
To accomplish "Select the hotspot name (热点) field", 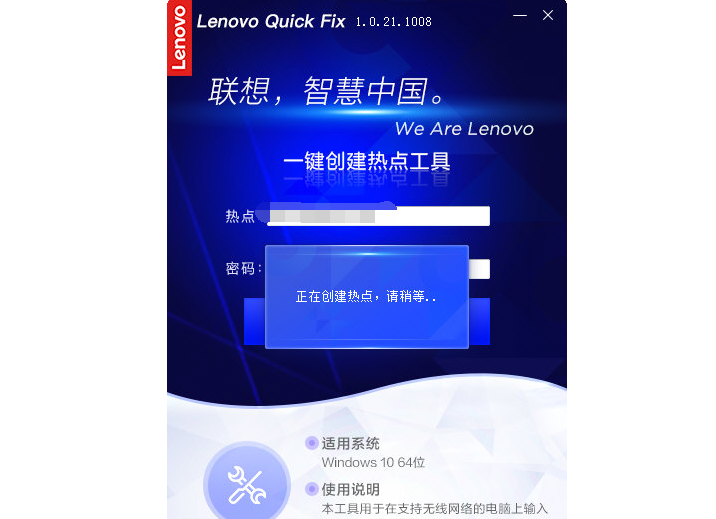I will click(x=430, y=216).
